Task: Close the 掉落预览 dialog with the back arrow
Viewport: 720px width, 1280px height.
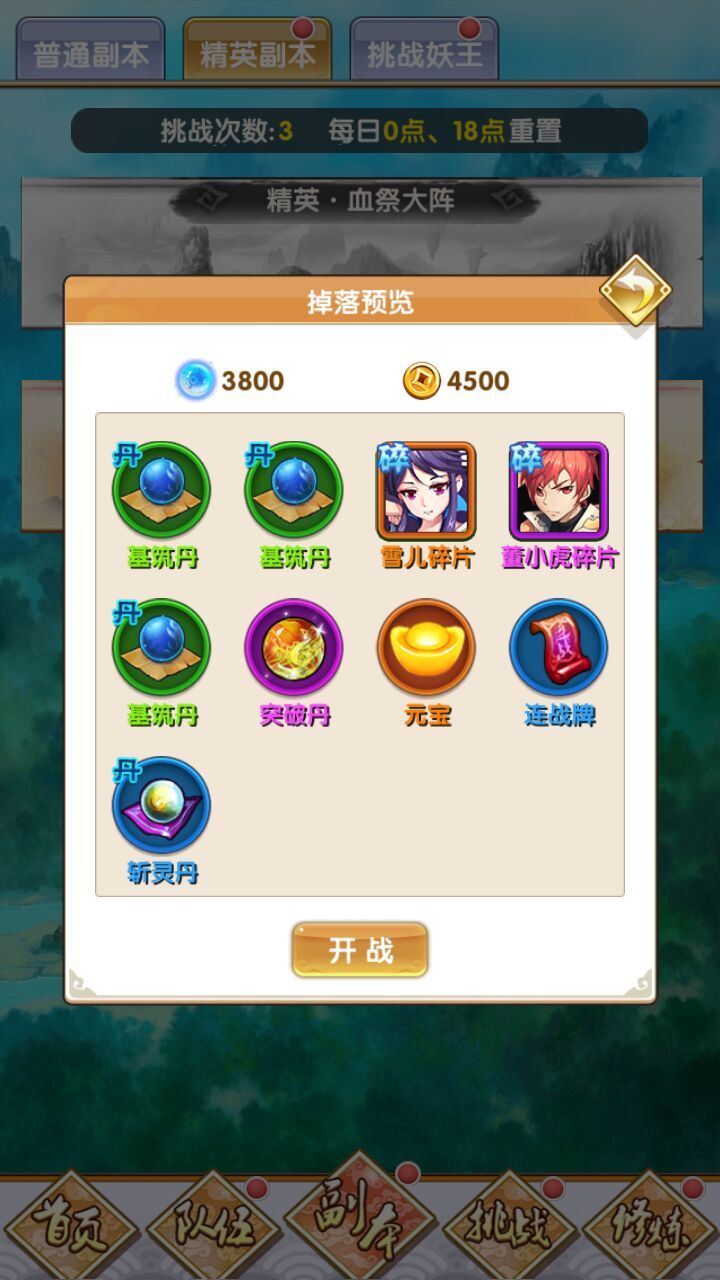Action: tap(635, 291)
